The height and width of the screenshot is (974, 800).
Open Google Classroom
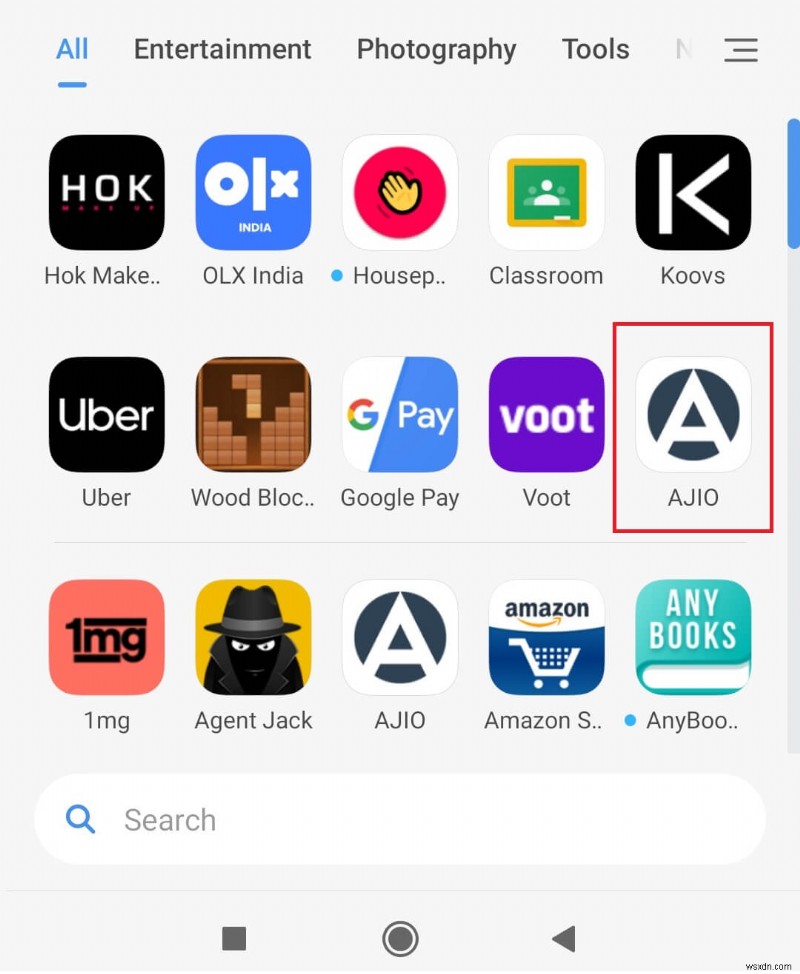[546, 192]
